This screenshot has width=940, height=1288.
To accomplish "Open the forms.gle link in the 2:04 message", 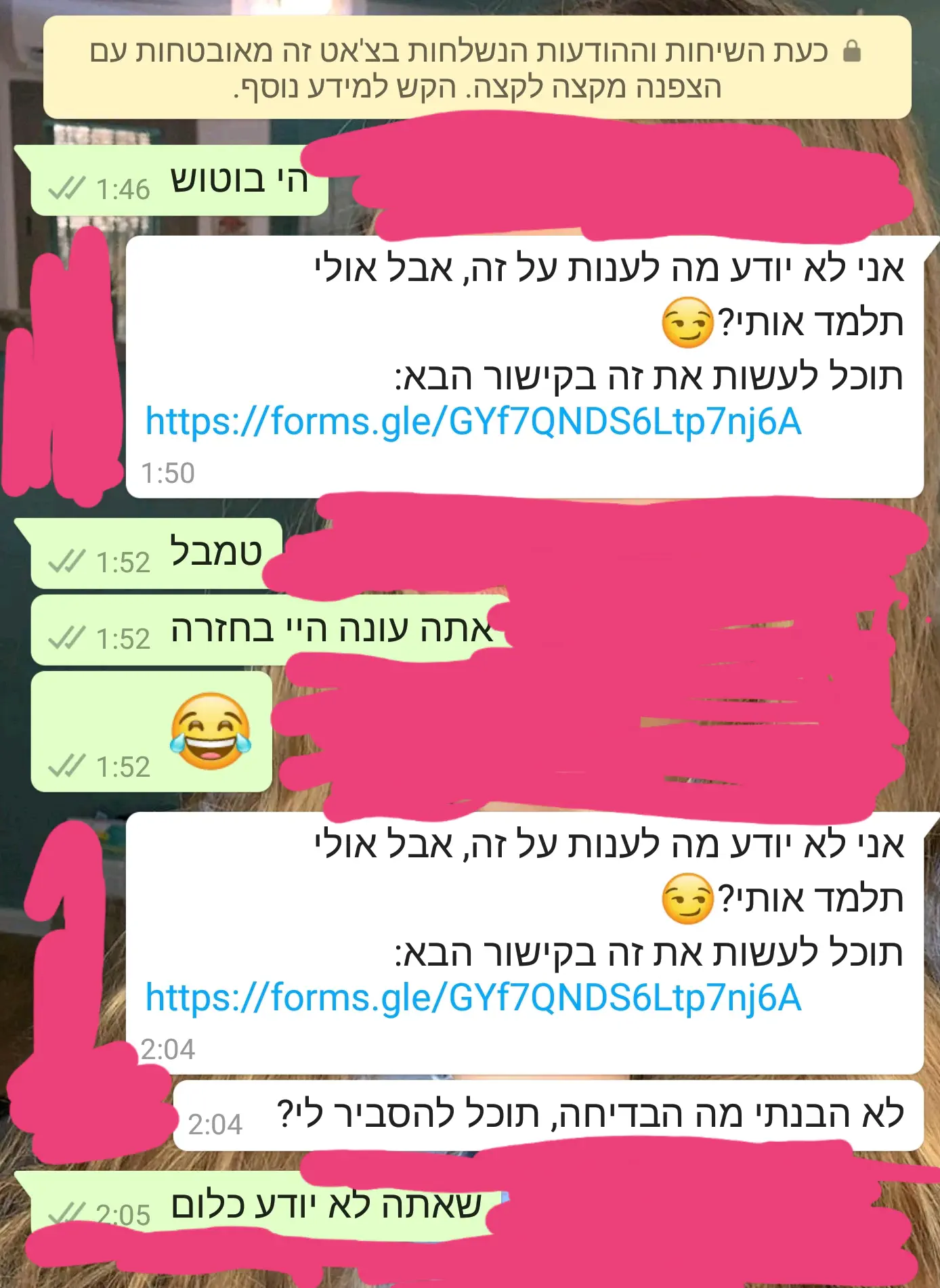I will [473, 998].
